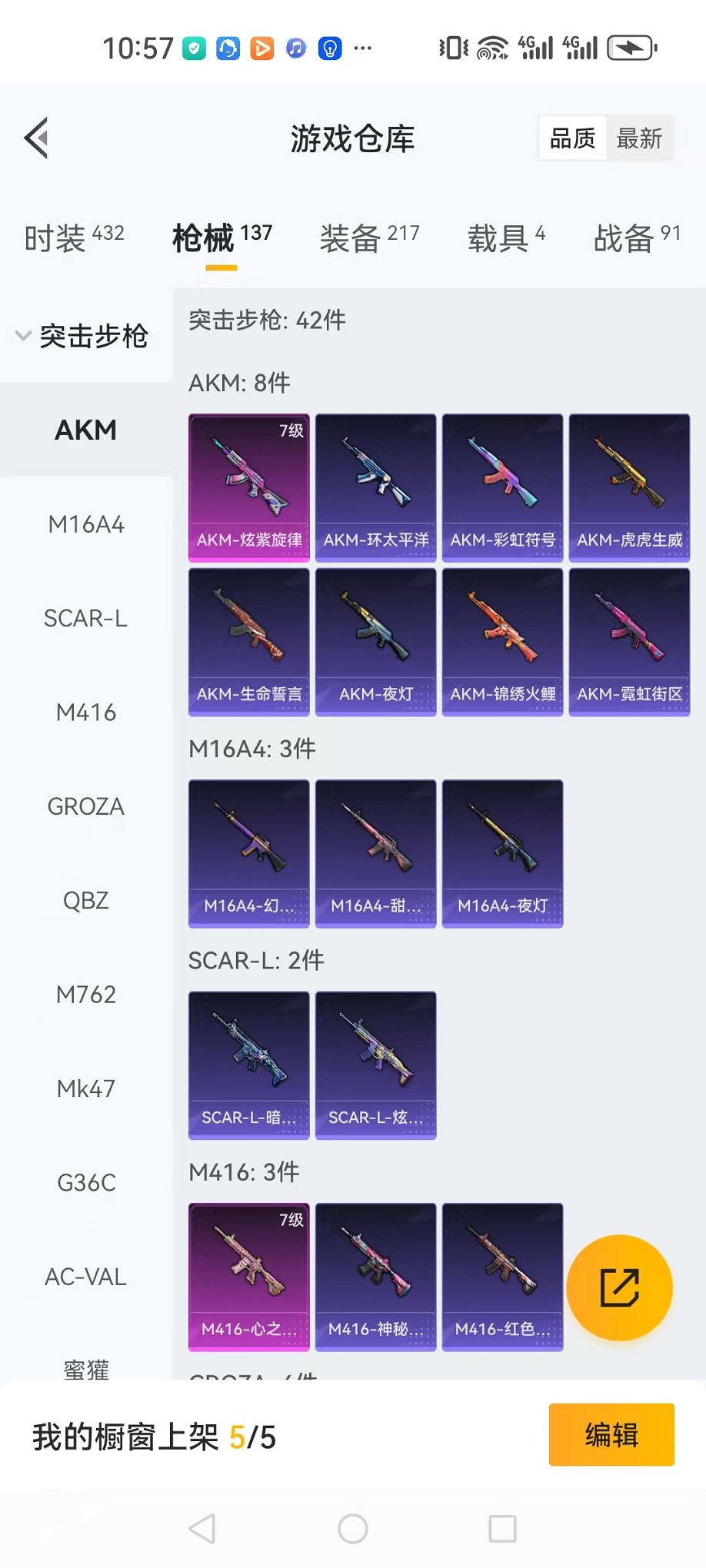Select M16A4 in the sidebar
Image resolution: width=706 pixels, height=1568 pixels.
[x=86, y=524]
